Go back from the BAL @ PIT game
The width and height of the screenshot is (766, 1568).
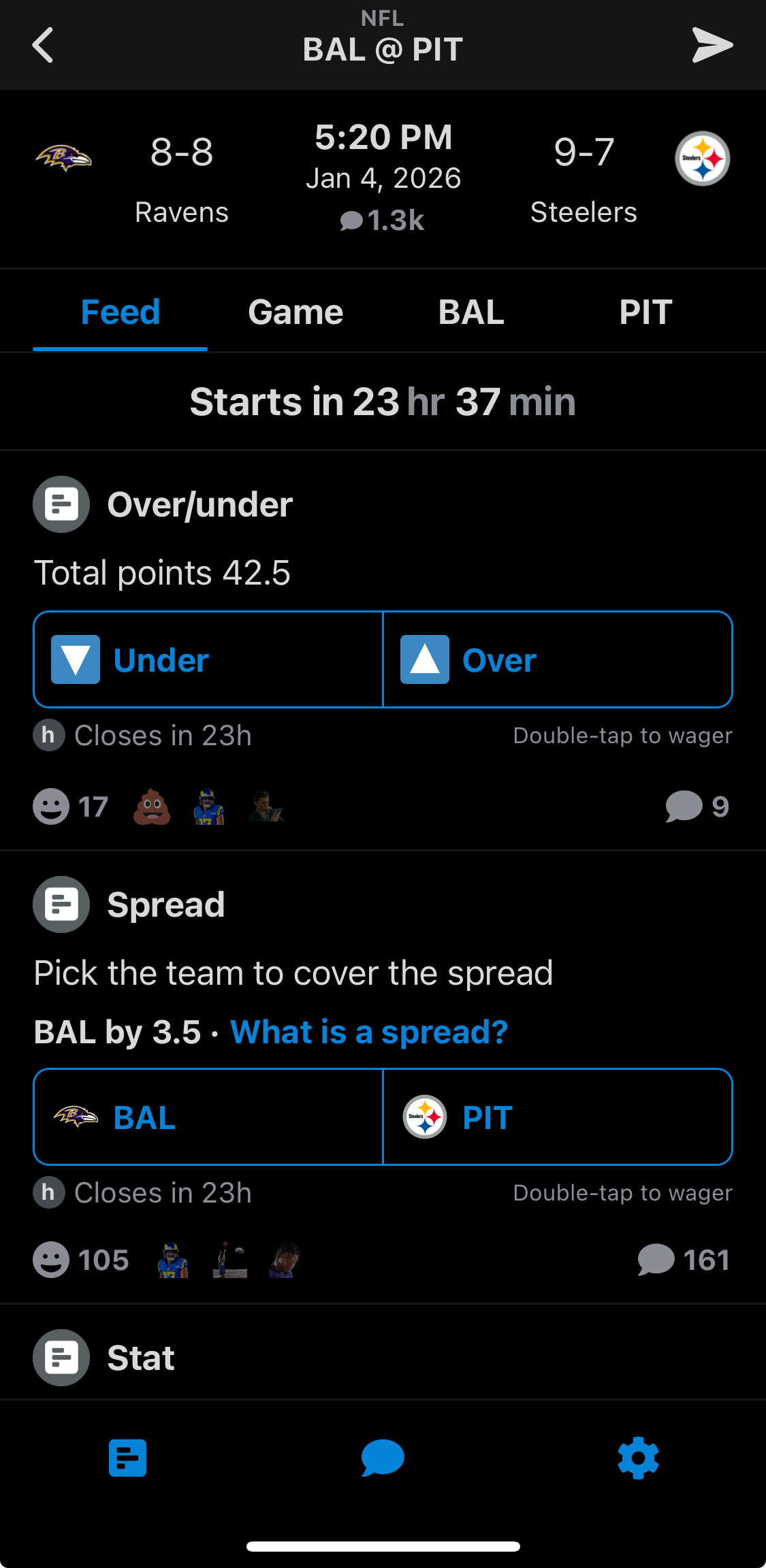coord(43,46)
